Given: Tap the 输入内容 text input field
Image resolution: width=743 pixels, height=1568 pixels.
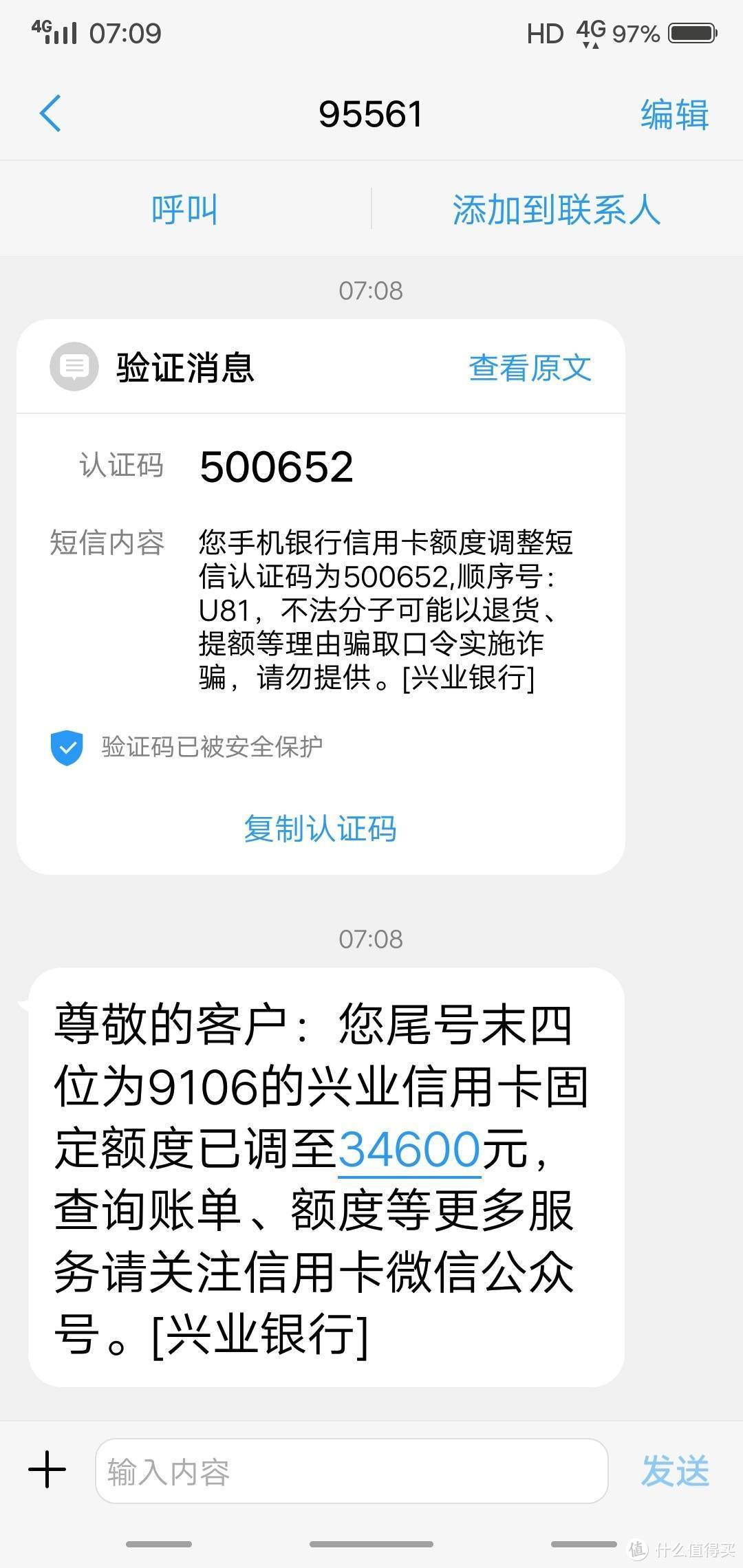Looking at the screenshot, I should (351, 1470).
